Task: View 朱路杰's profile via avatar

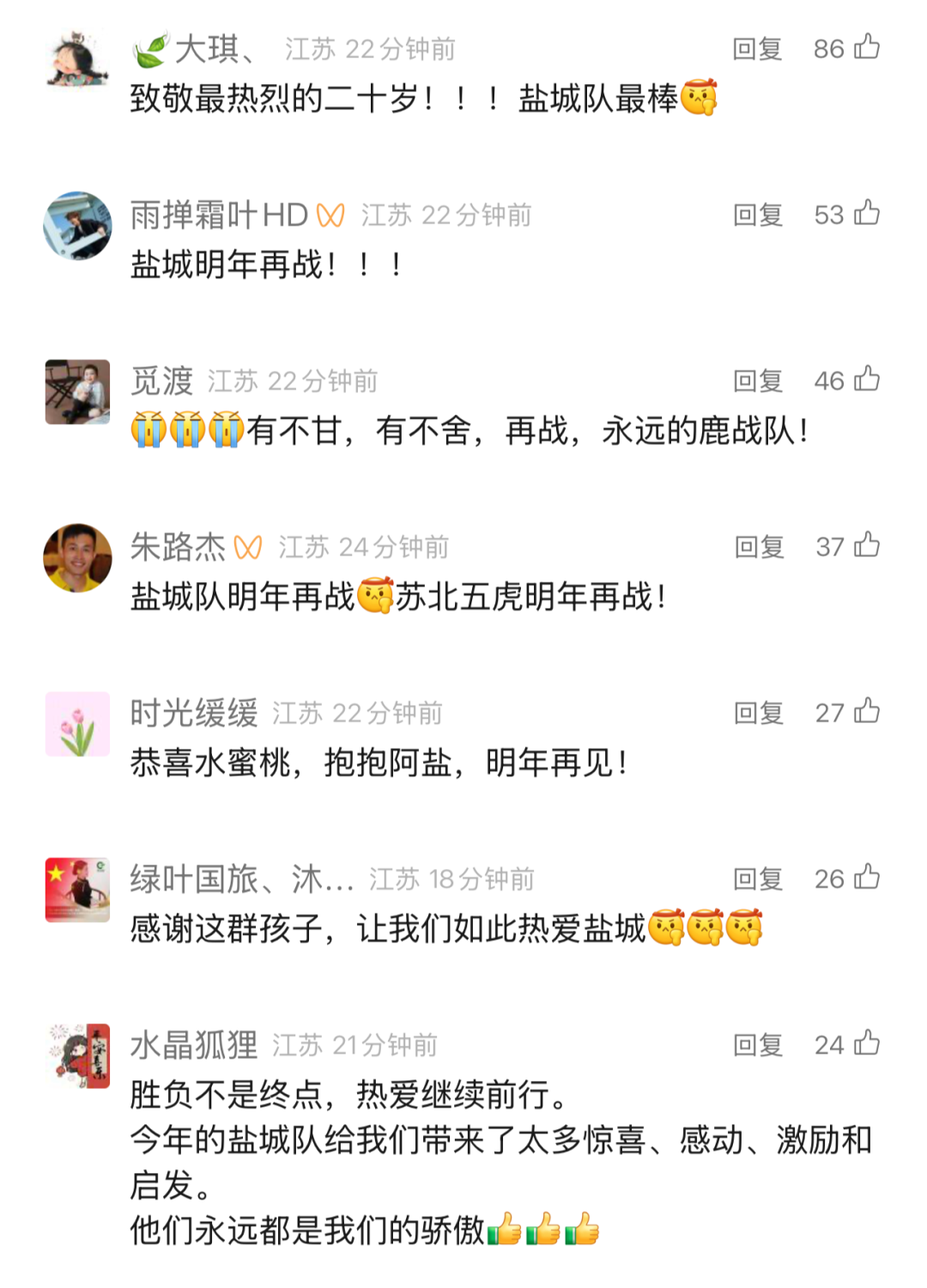Action: 77,558
